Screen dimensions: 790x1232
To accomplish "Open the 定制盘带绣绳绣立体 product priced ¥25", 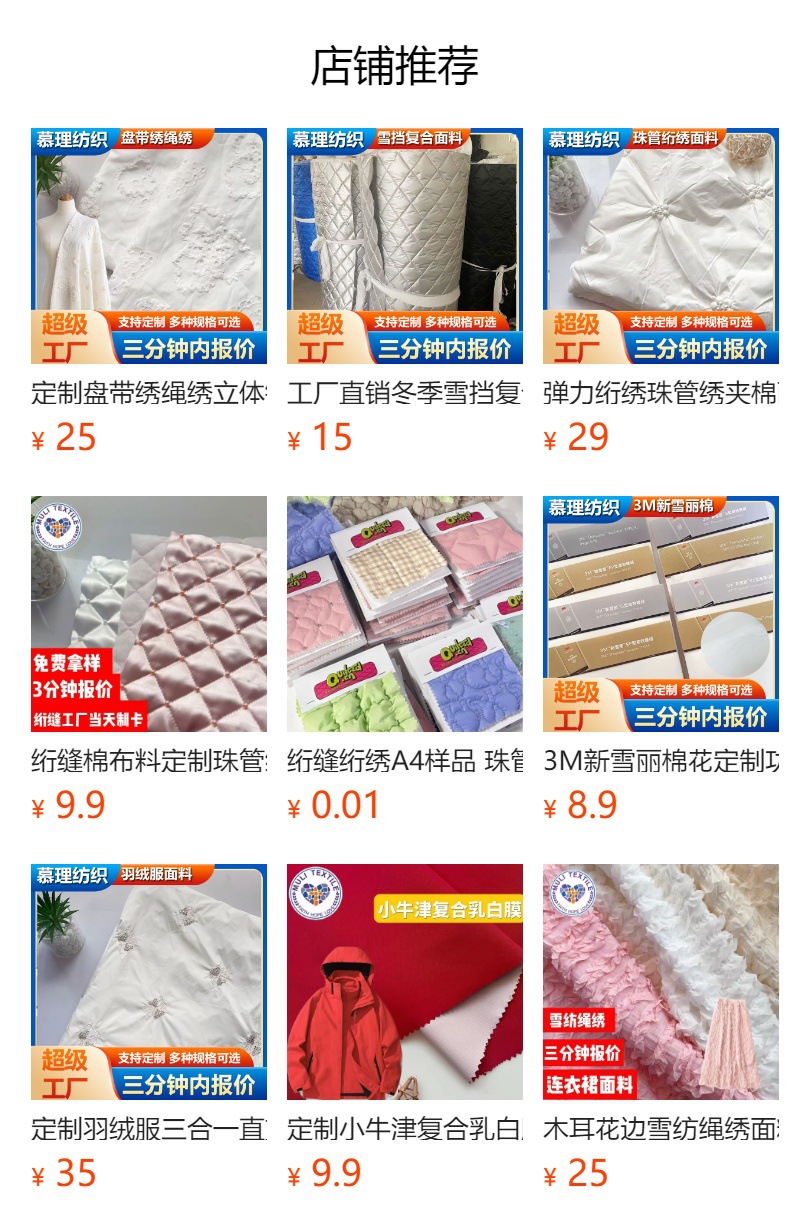I will click(149, 246).
